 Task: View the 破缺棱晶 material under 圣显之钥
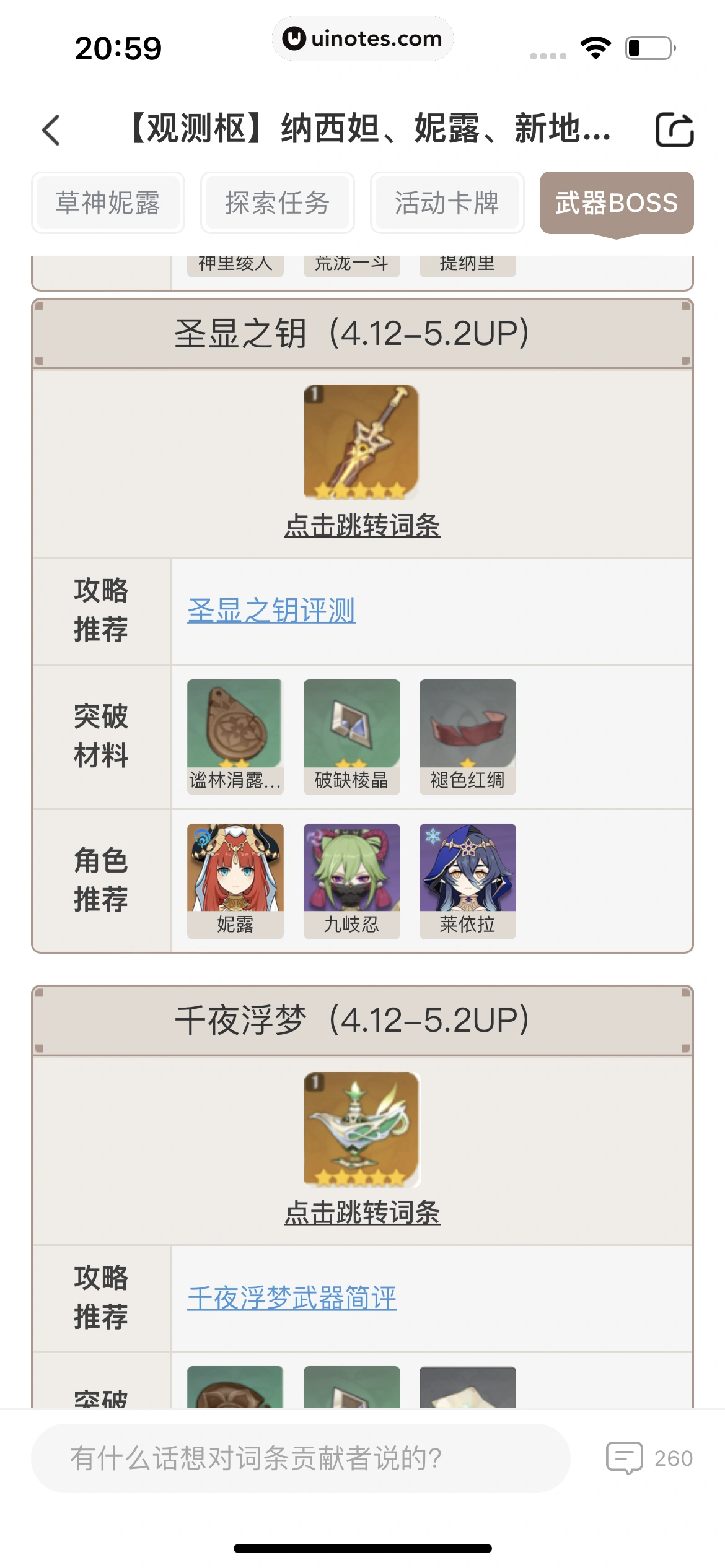351,736
